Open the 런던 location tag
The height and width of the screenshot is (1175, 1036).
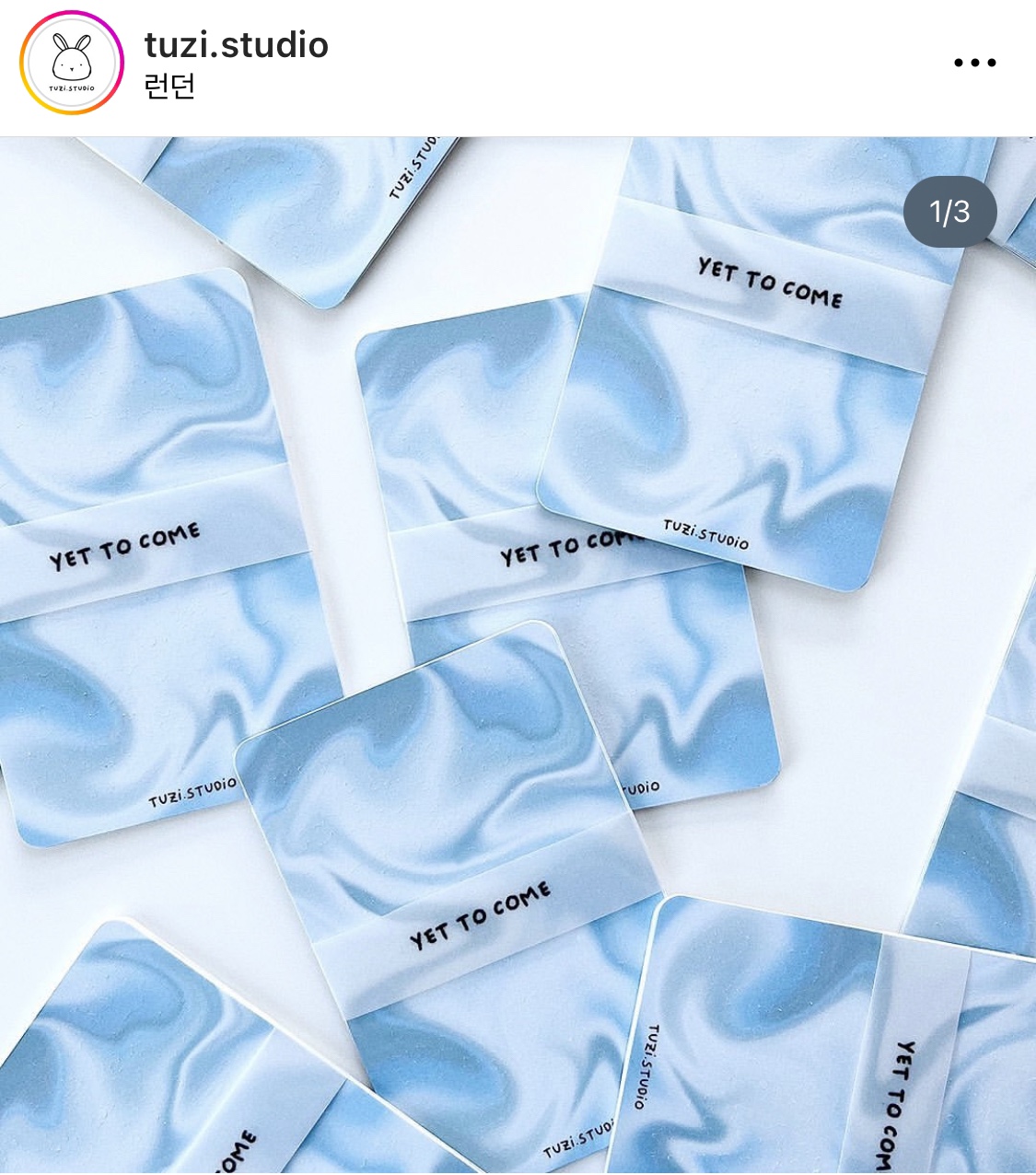(169, 87)
